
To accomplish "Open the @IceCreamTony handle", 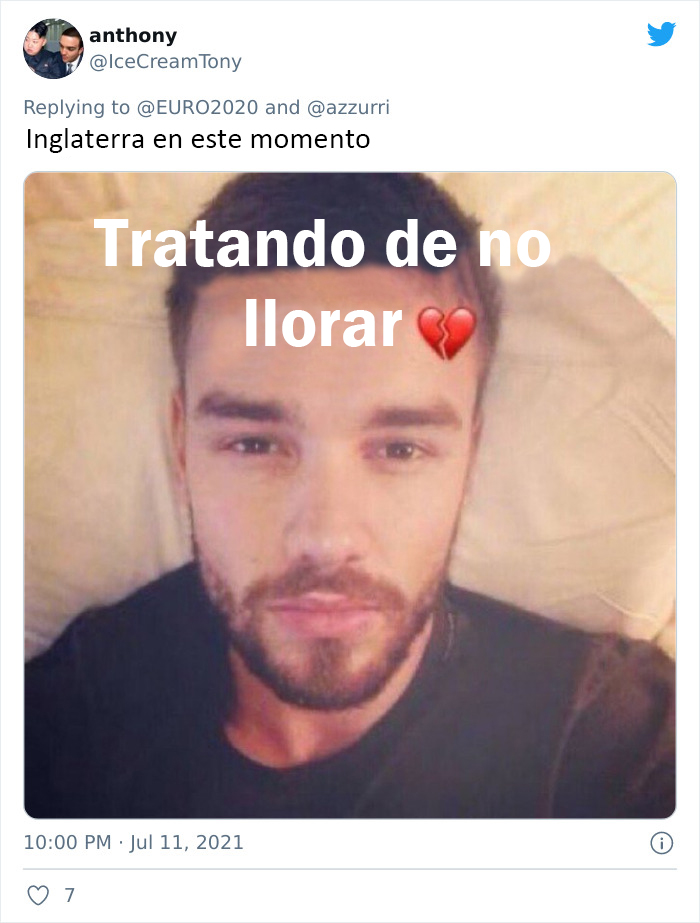I will [x=165, y=62].
